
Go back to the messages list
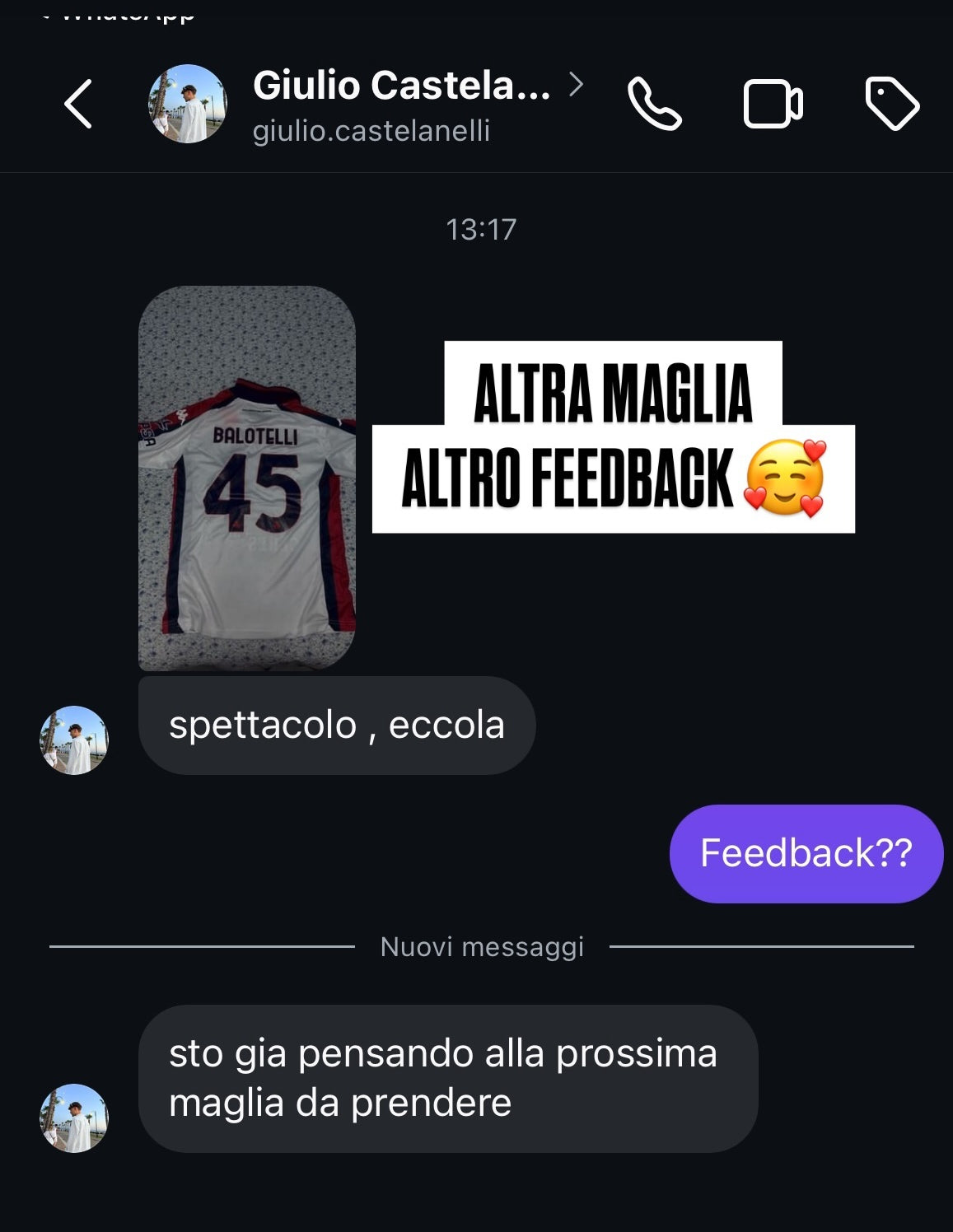coord(78,105)
